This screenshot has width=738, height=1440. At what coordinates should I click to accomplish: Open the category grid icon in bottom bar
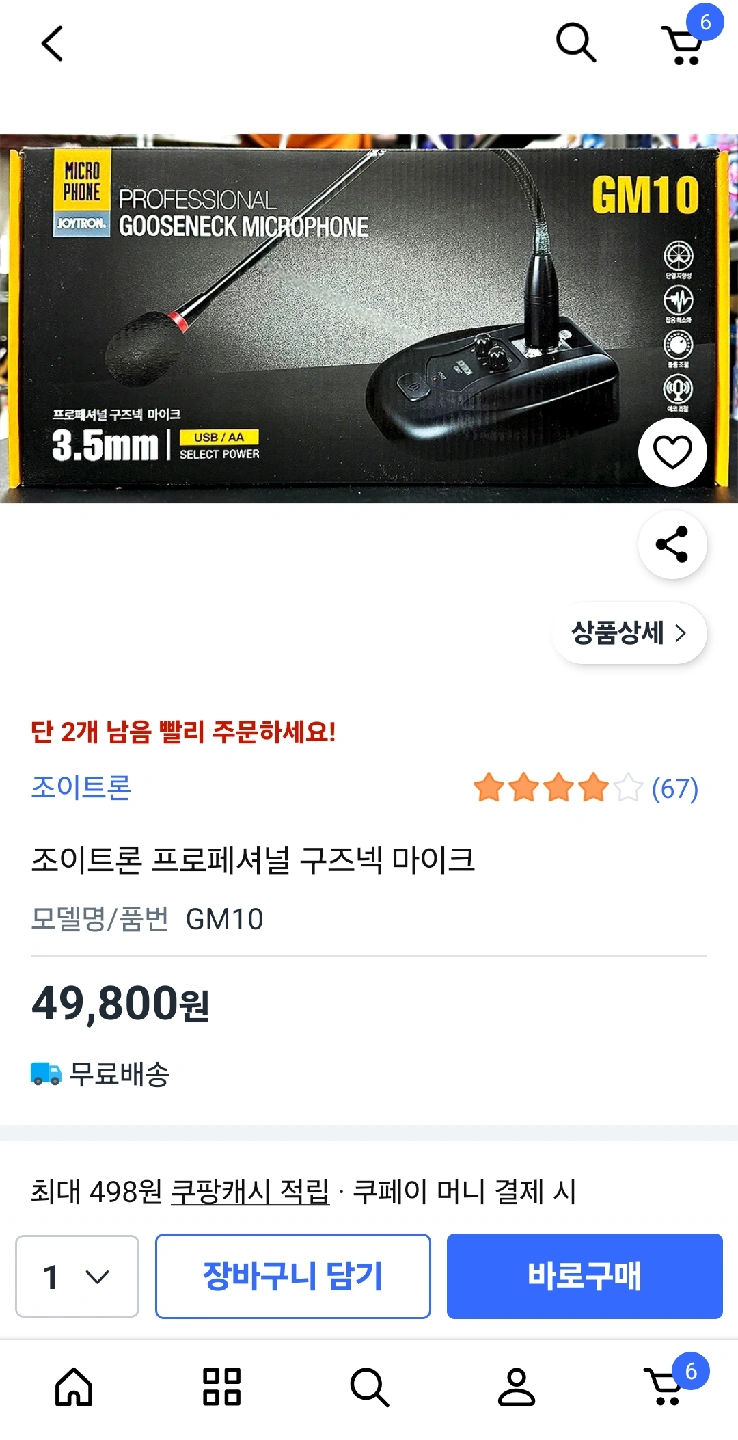[x=221, y=1387]
